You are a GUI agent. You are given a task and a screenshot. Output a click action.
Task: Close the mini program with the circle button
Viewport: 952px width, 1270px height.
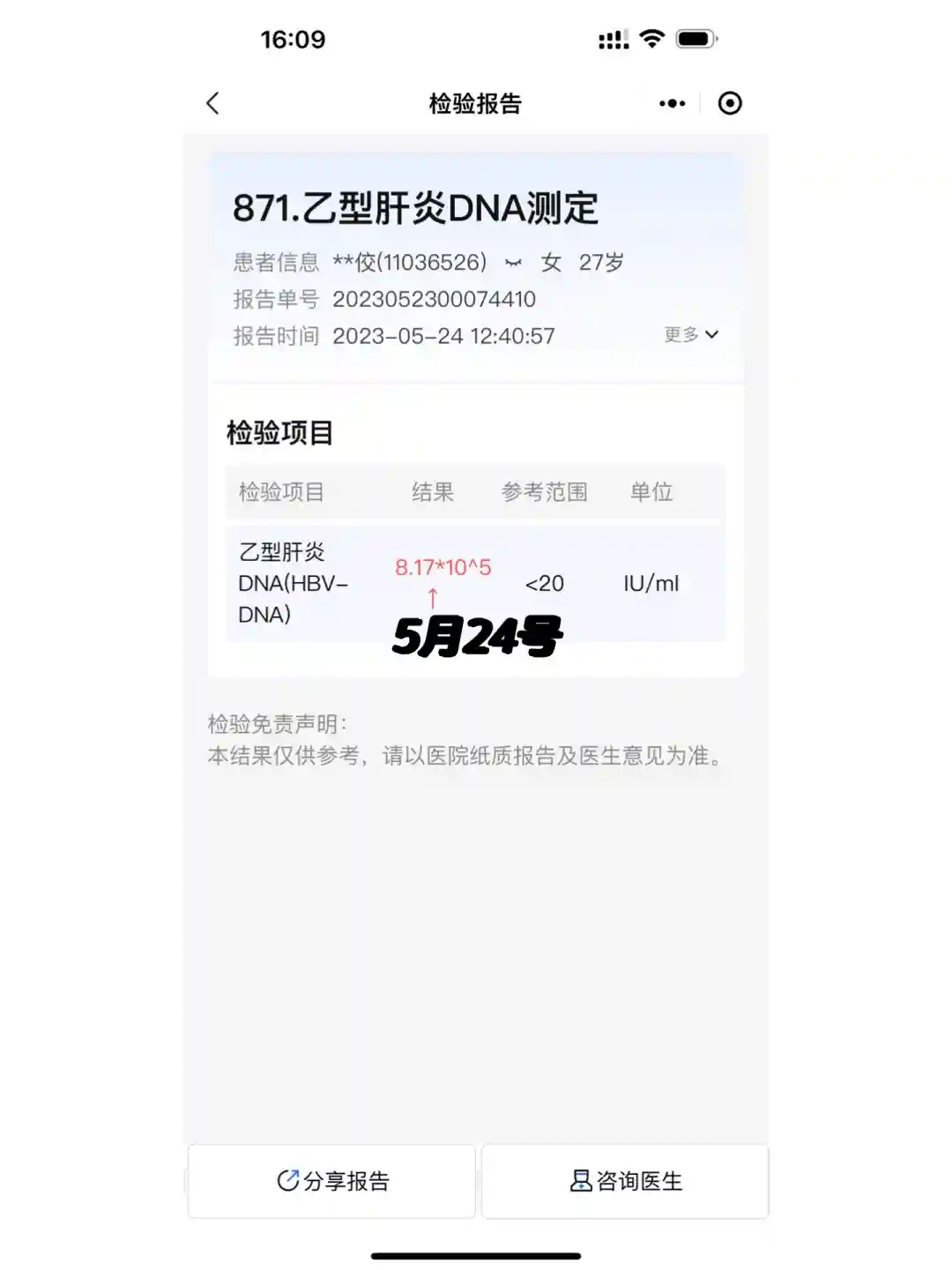730,103
